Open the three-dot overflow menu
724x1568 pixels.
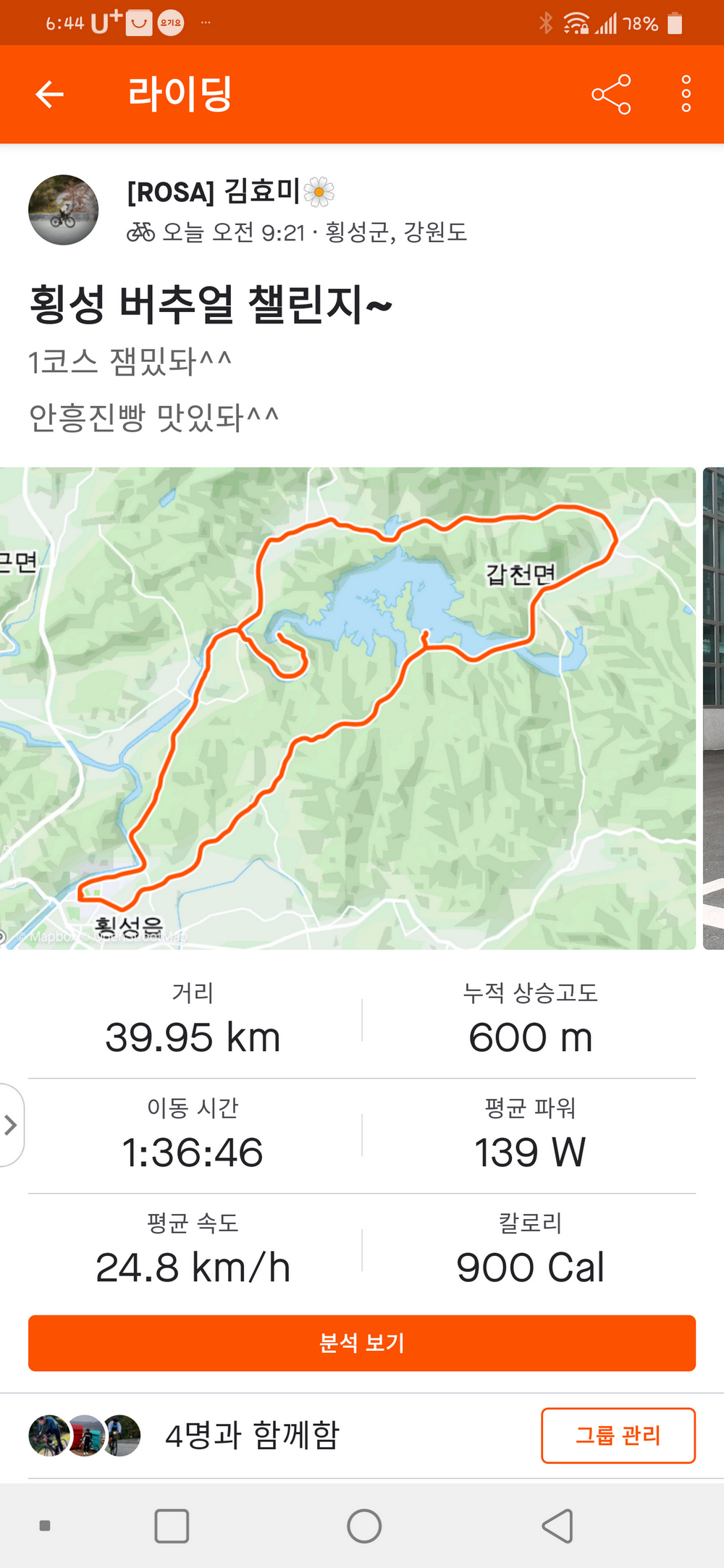pyautogui.click(x=686, y=94)
